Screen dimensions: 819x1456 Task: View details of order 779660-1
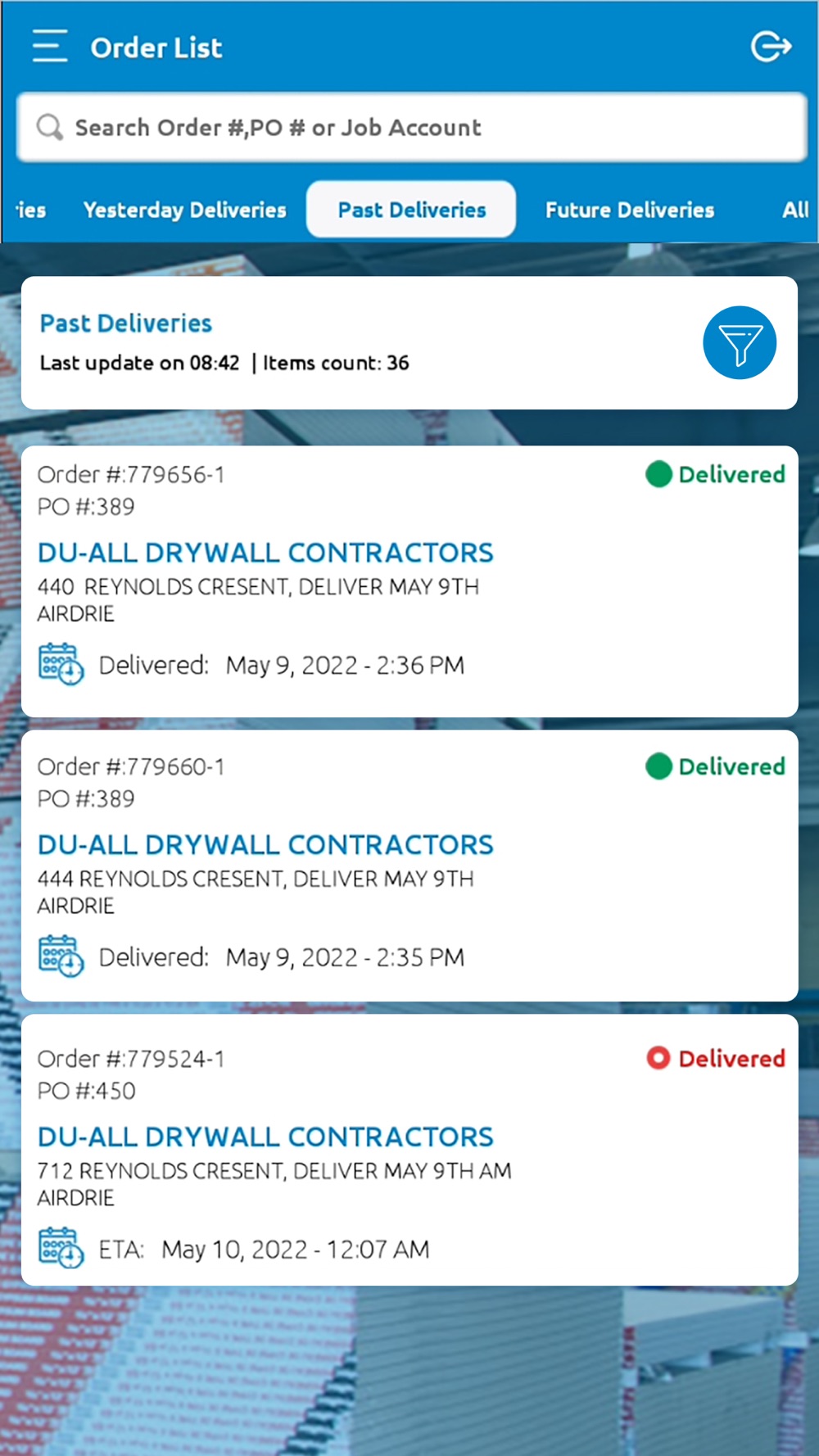point(409,866)
